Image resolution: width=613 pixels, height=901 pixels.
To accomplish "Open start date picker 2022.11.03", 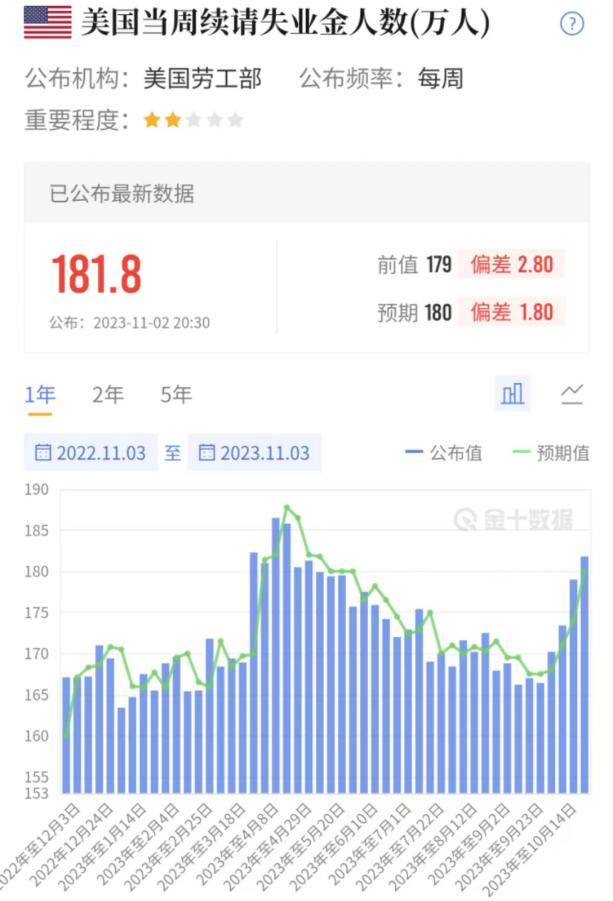I will click(x=91, y=453).
